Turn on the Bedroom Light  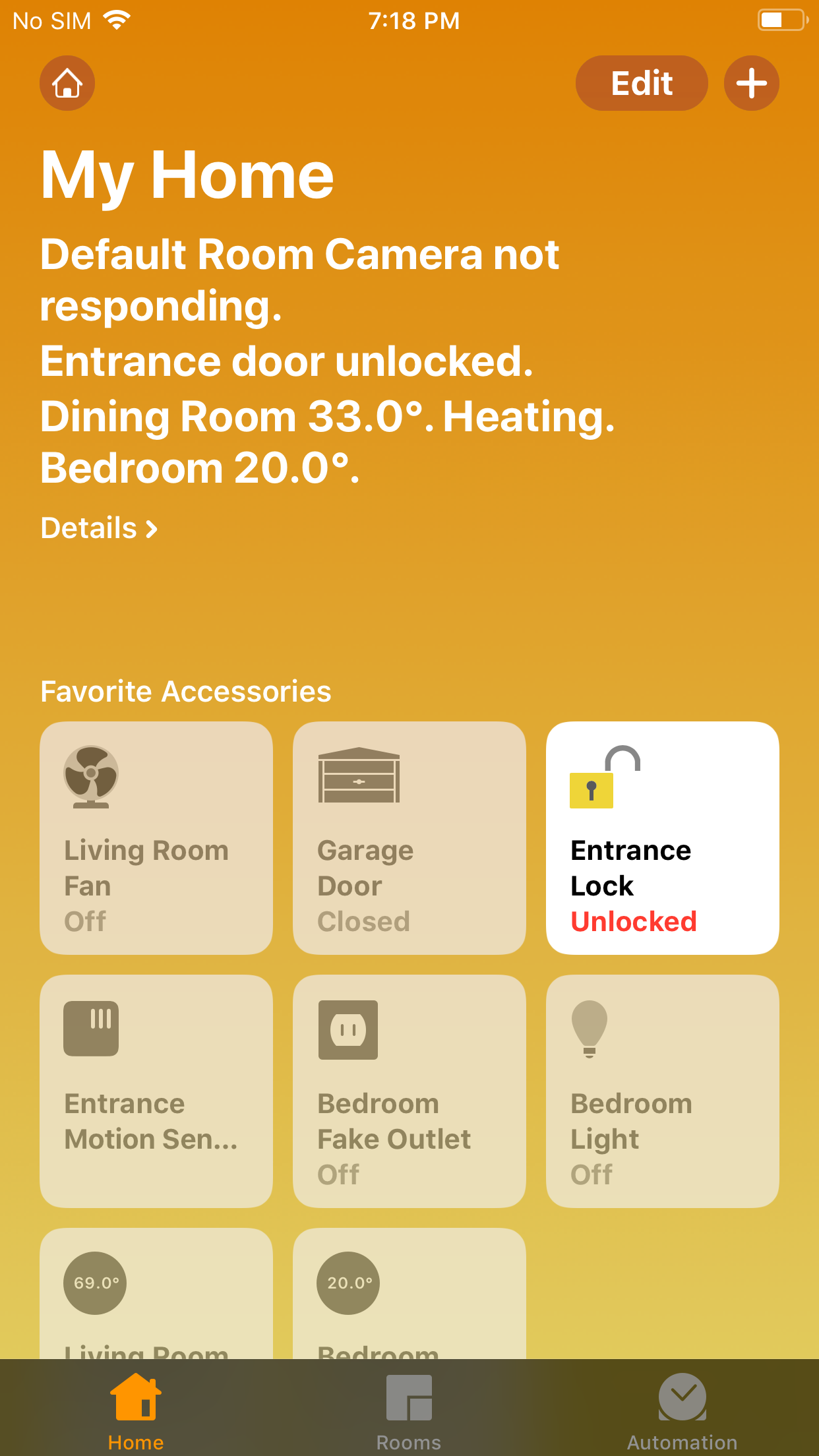tap(662, 1091)
